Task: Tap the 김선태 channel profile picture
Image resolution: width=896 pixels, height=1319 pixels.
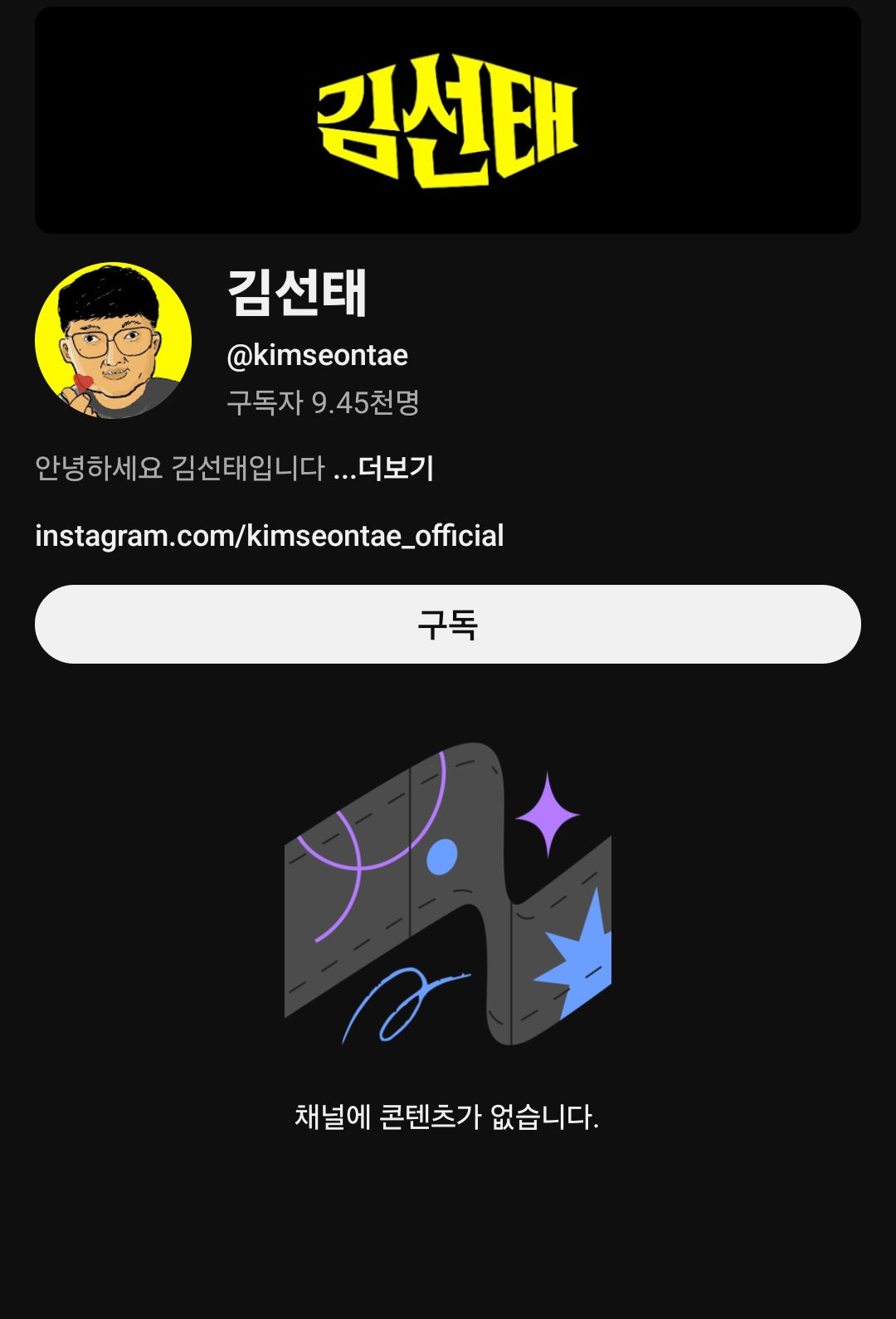Action: click(114, 340)
